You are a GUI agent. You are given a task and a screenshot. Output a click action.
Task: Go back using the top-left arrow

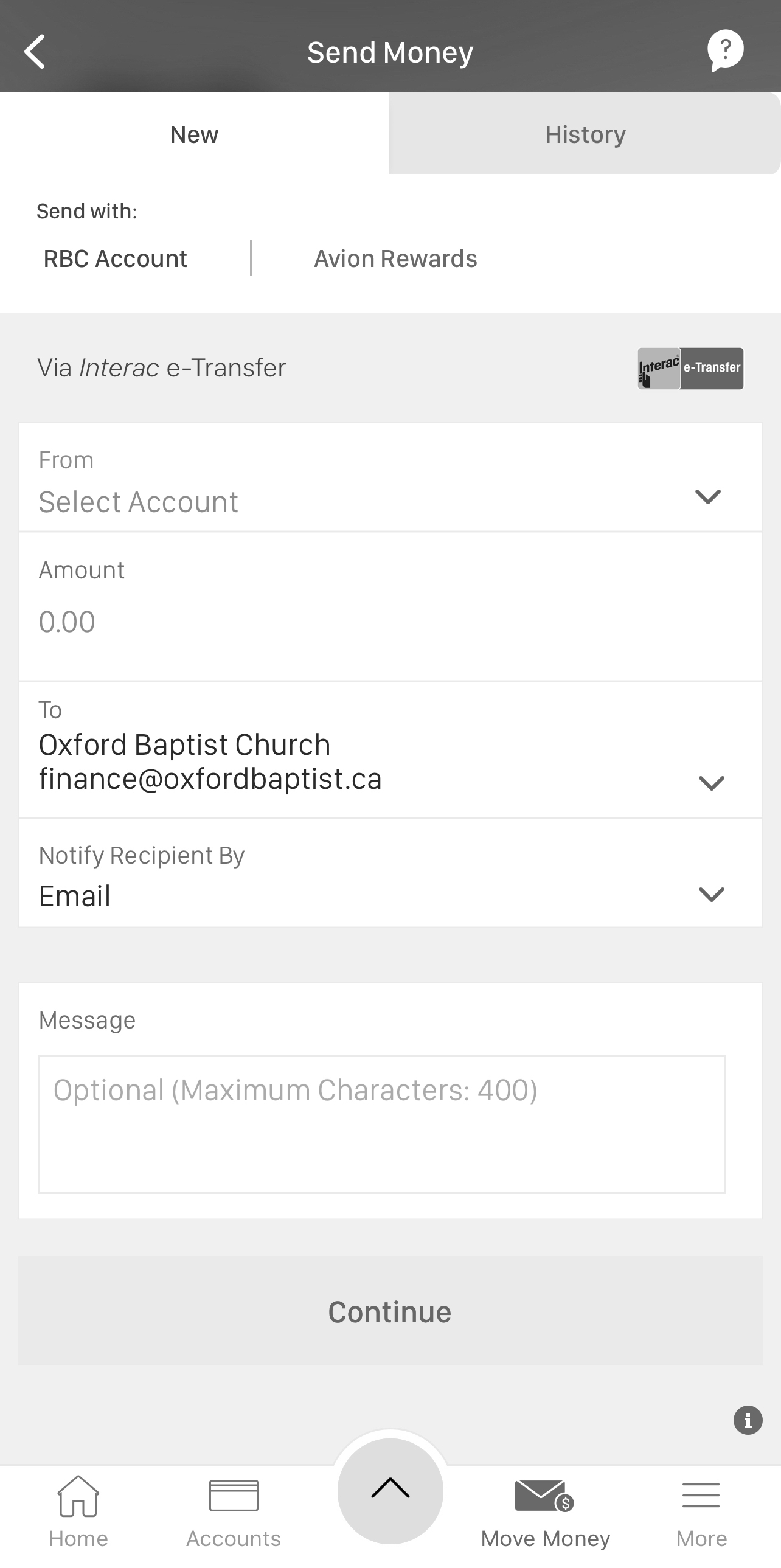[35, 52]
